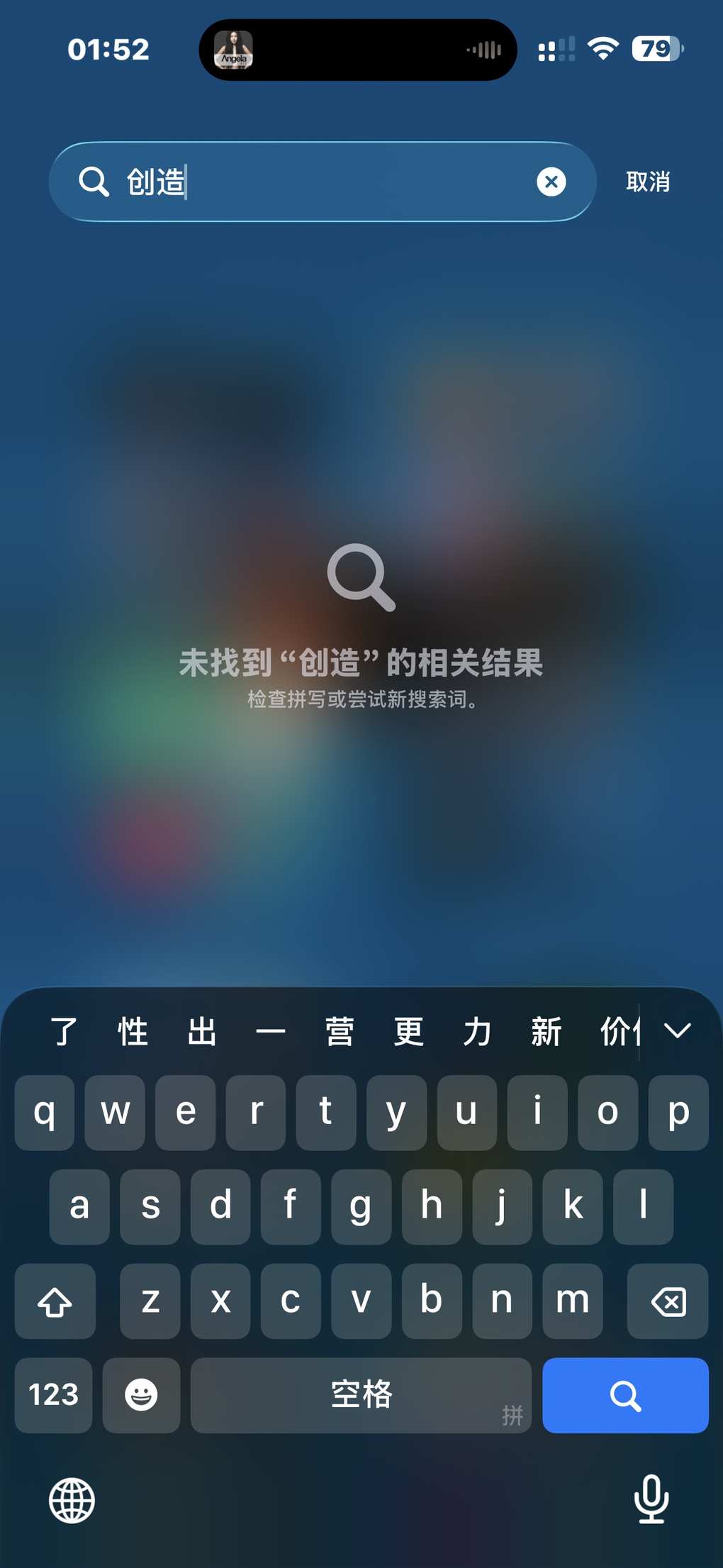Choose the candidate word 力
723x1568 pixels.
tap(477, 1031)
